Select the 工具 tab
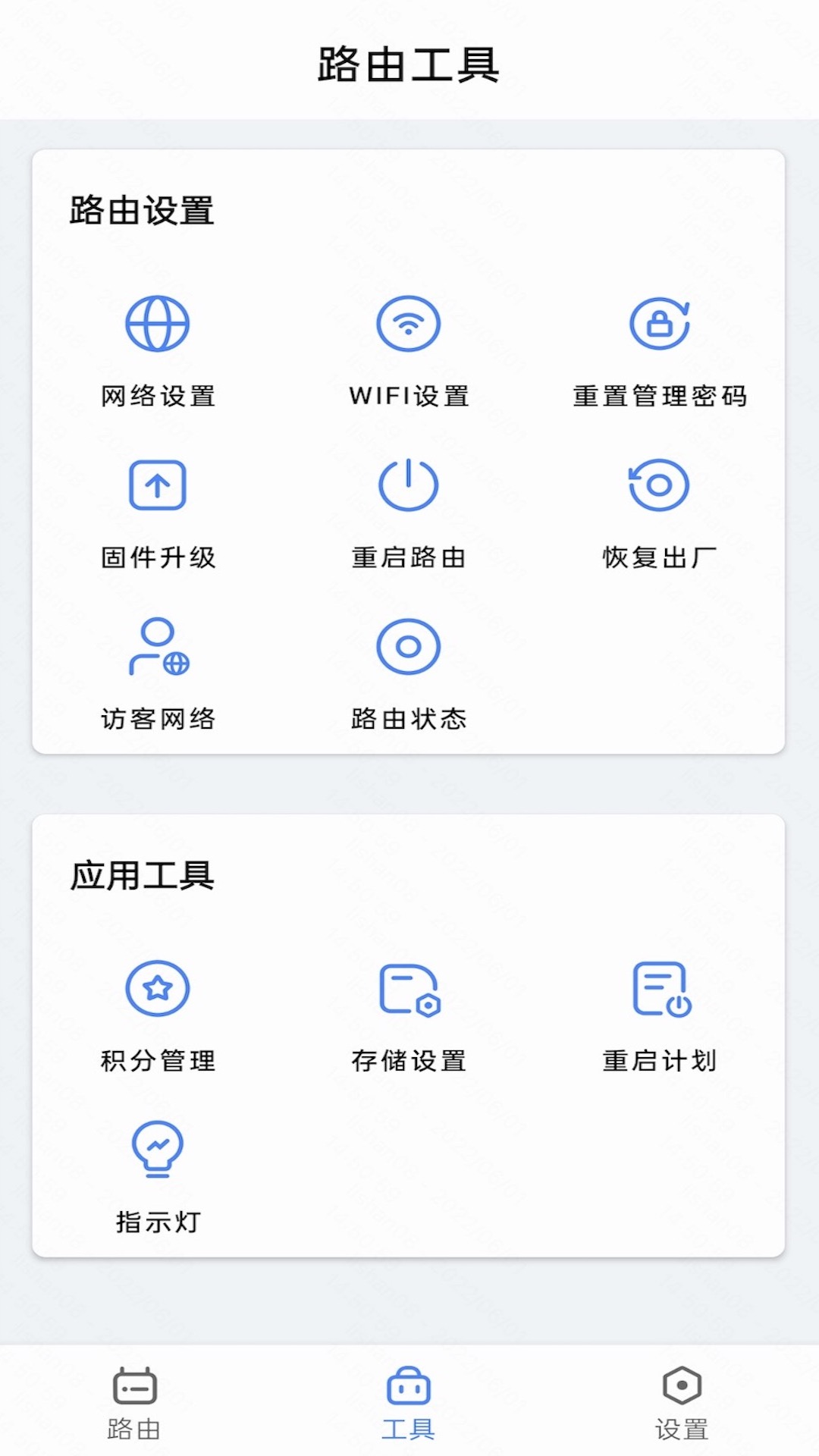 (x=409, y=1403)
